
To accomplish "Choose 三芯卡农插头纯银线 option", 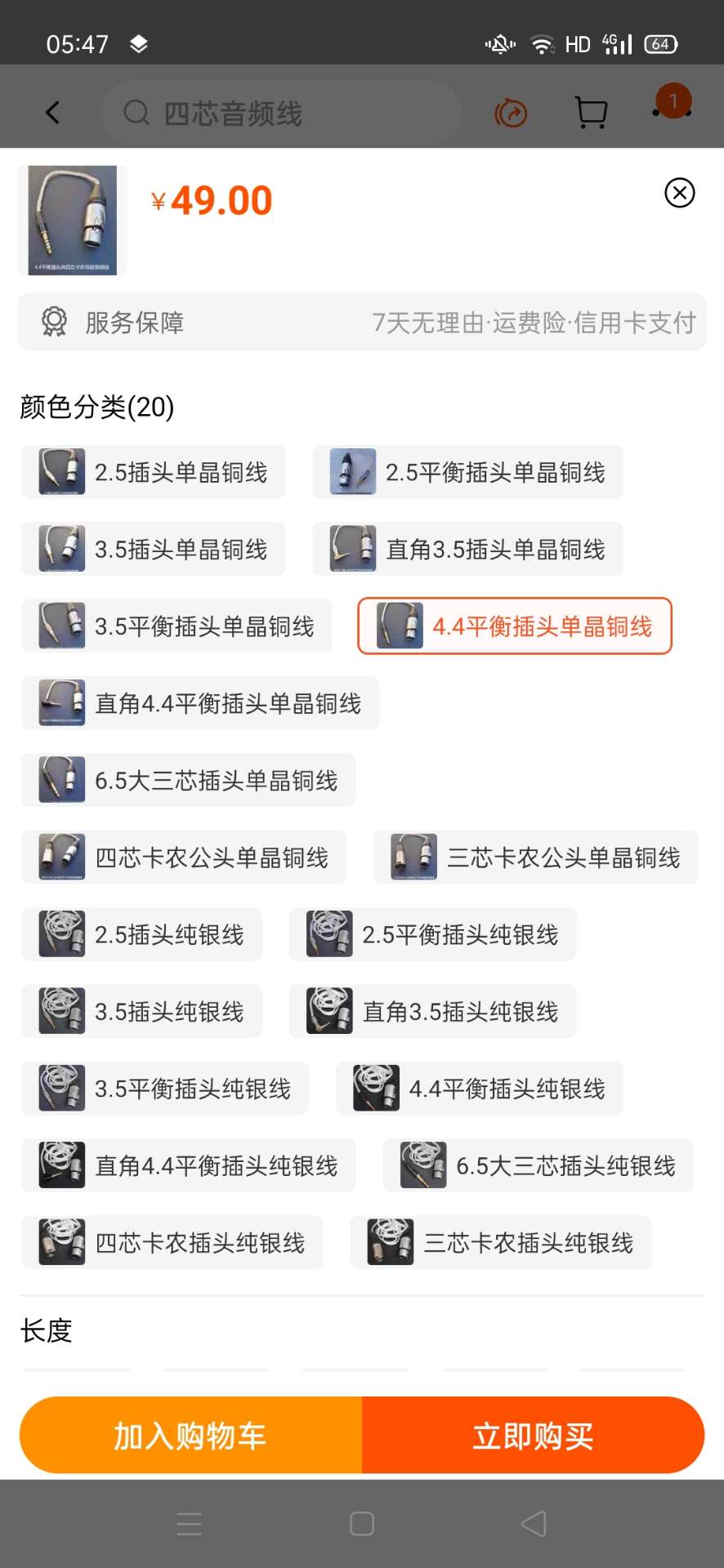I will click(501, 1242).
